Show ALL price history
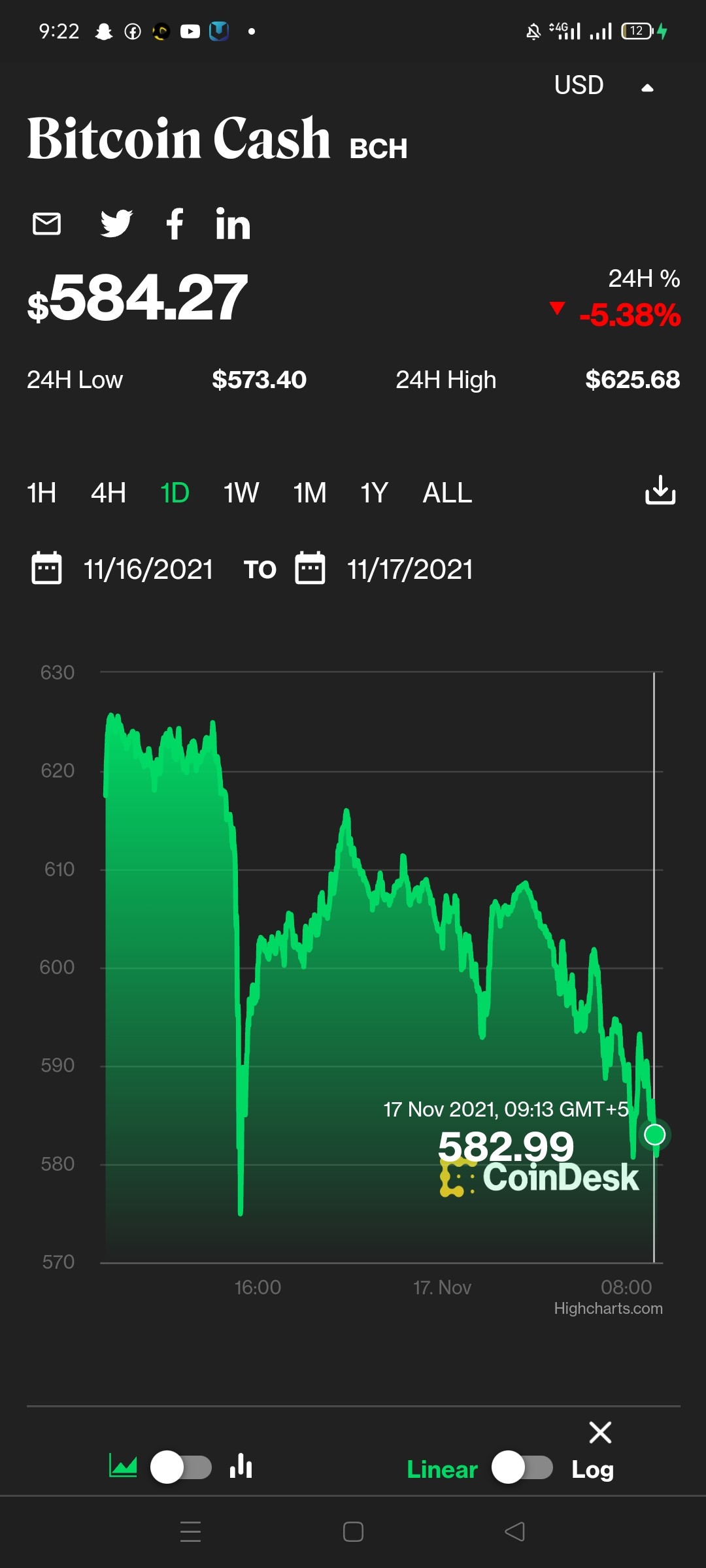The width and height of the screenshot is (706, 1568). (x=447, y=493)
